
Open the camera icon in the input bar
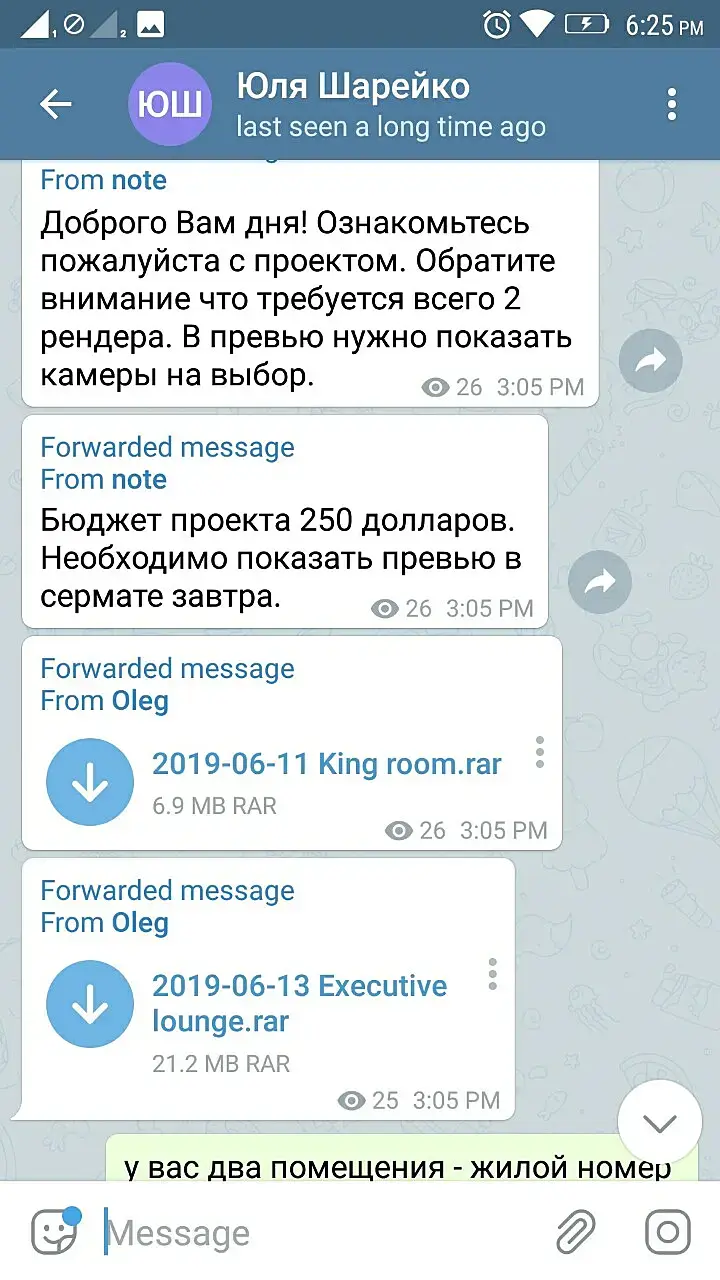[668, 1232]
